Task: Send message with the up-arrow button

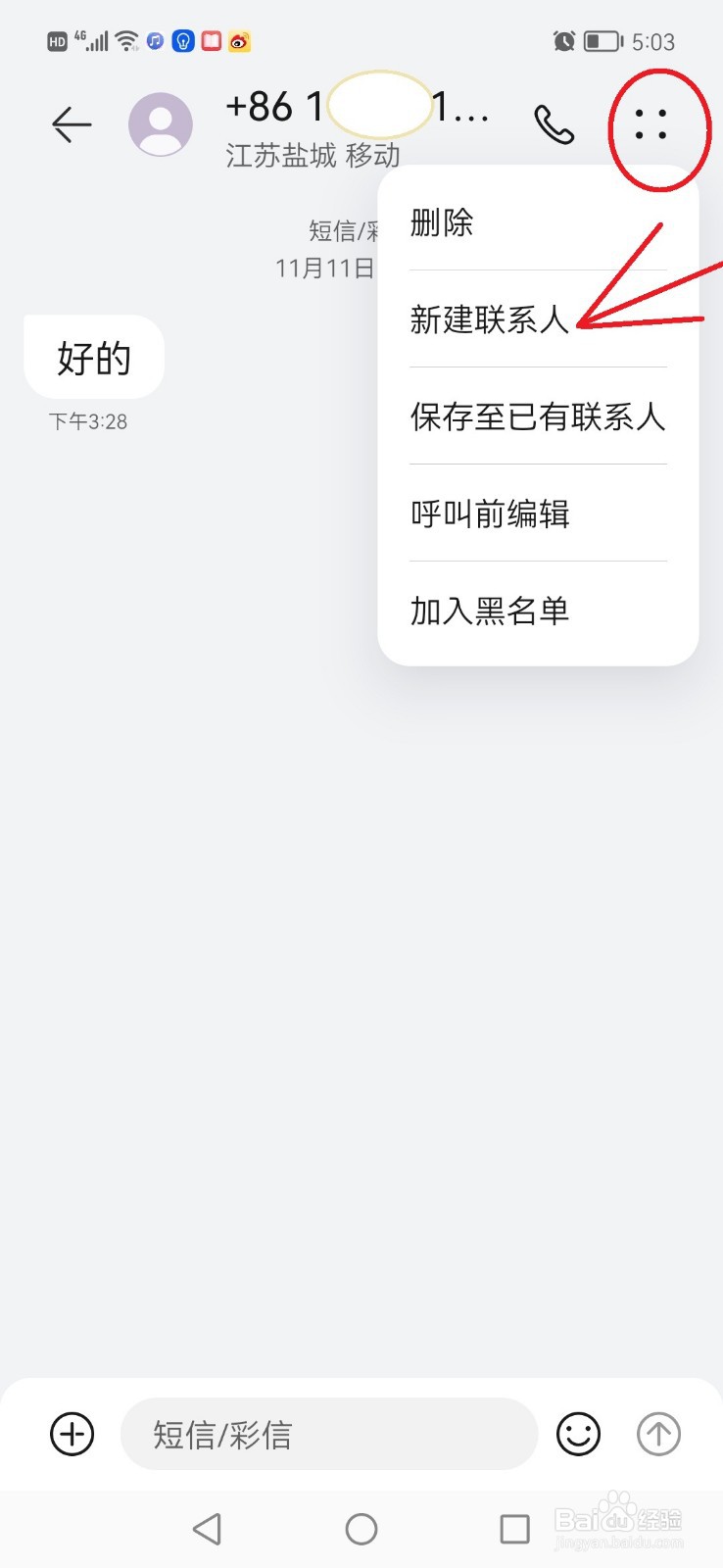Action: point(658,1435)
